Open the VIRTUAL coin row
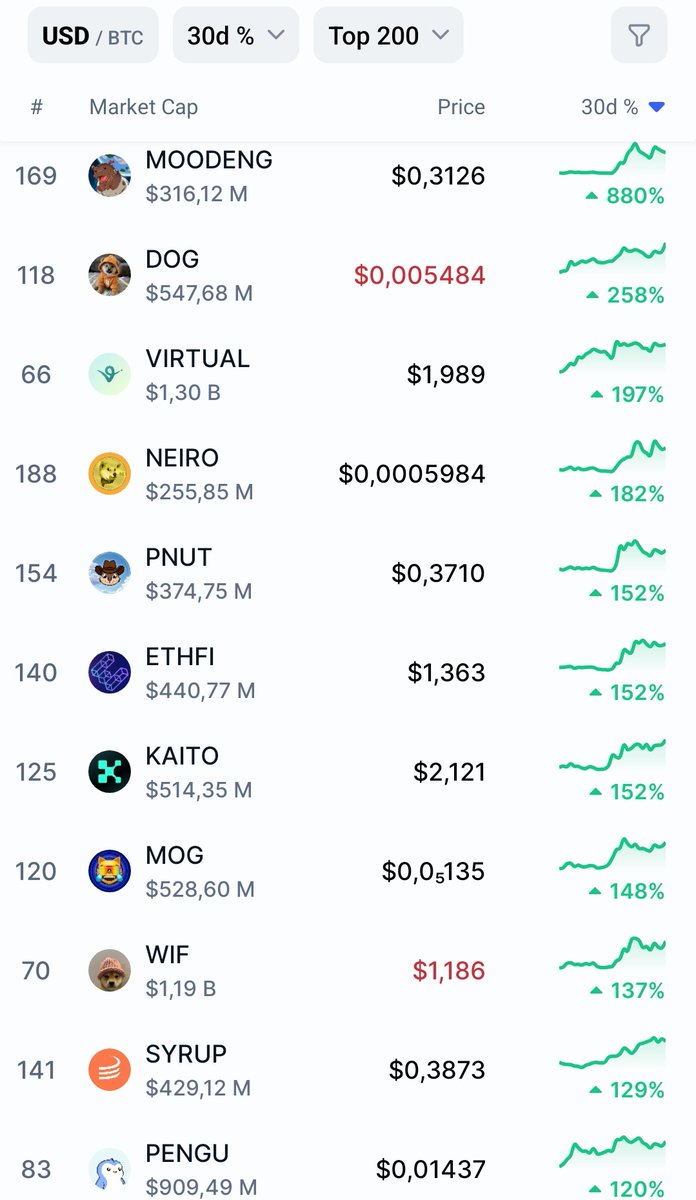696x1200 pixels. click(348, 374)
